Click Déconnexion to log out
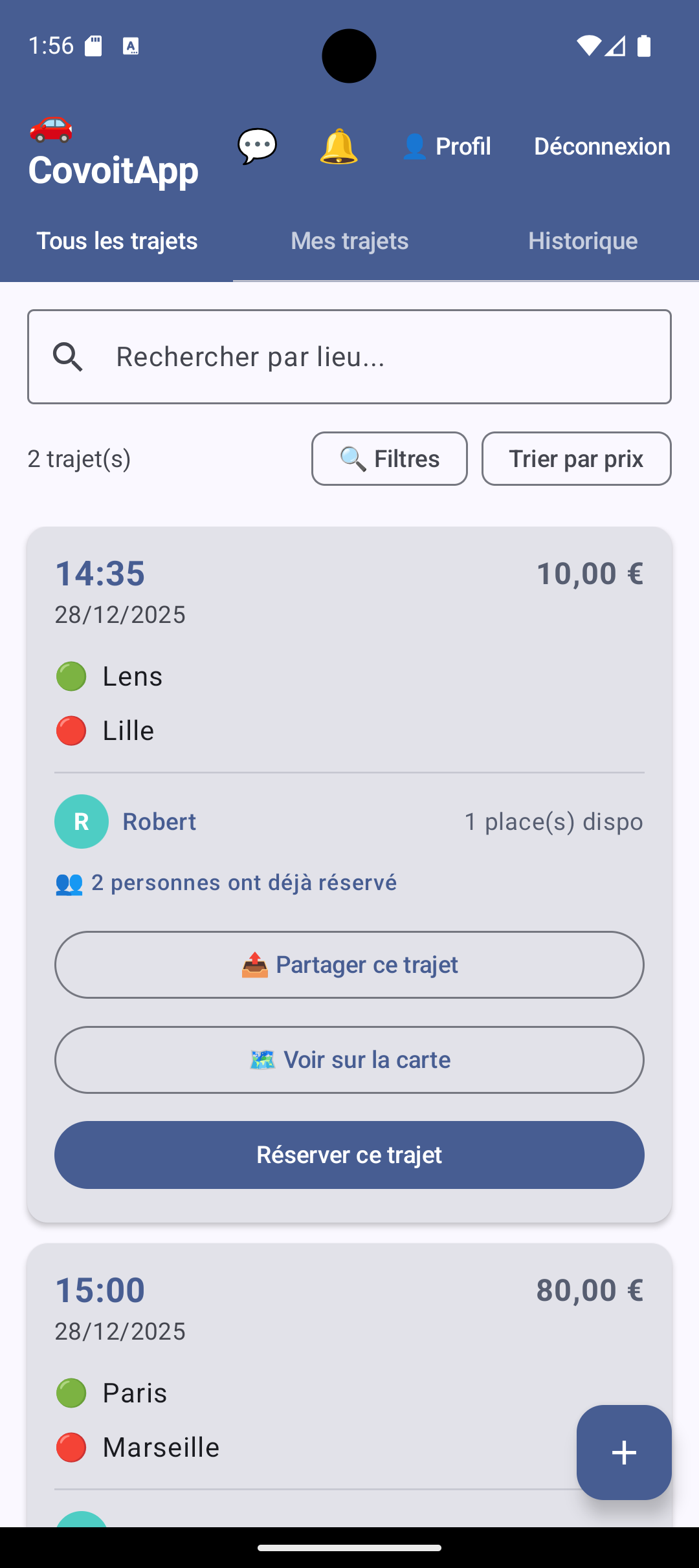Viewport: 699px width, 1568px height. click(x=602, y=146)
